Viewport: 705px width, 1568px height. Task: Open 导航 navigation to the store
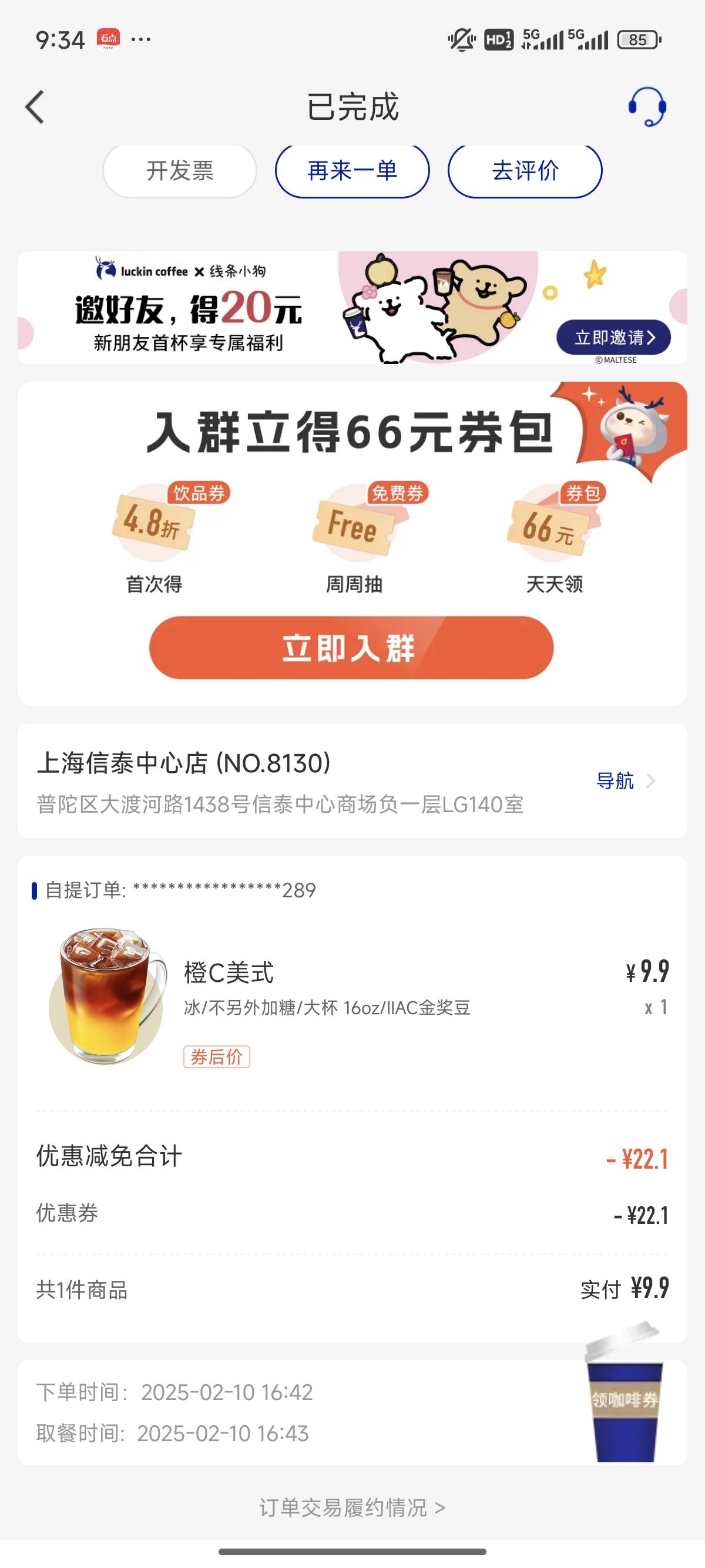[625, 780]
